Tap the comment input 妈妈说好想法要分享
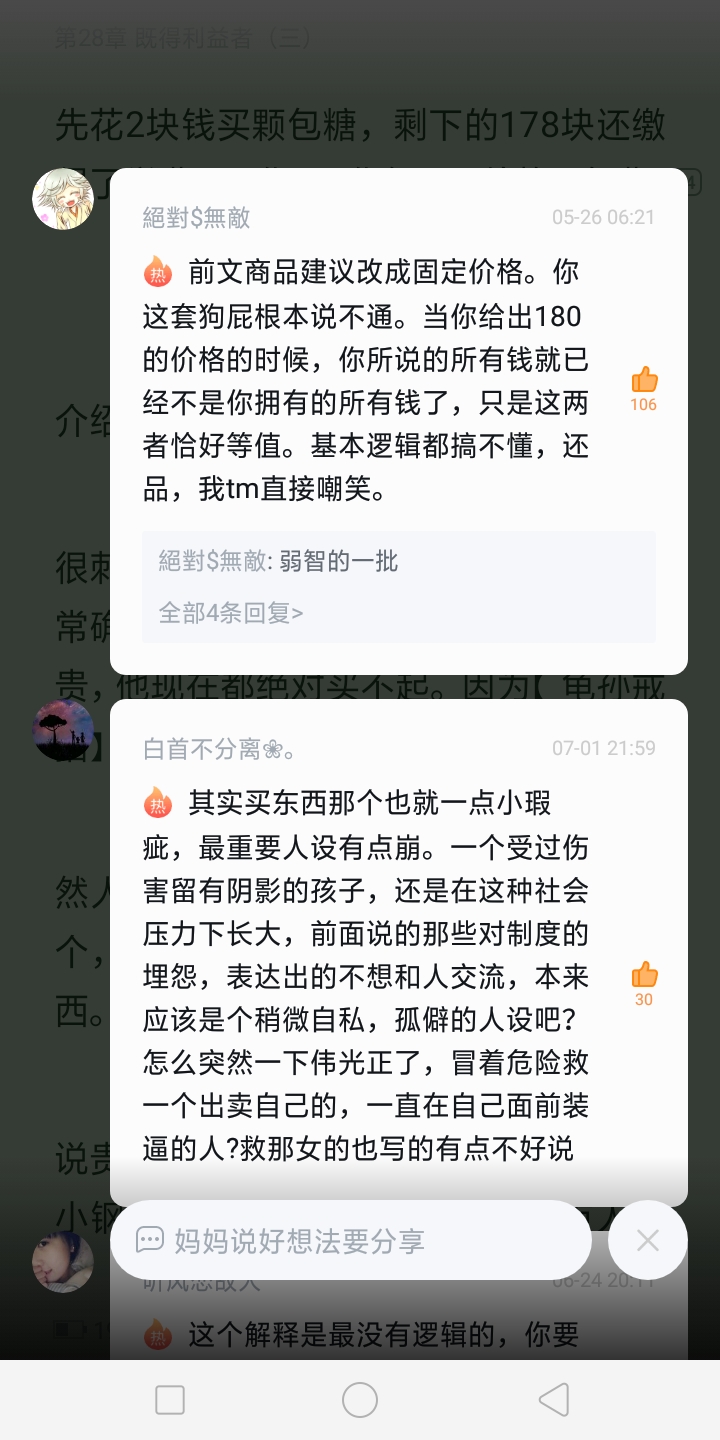 pyautogui.click(x=350, y=1241)
